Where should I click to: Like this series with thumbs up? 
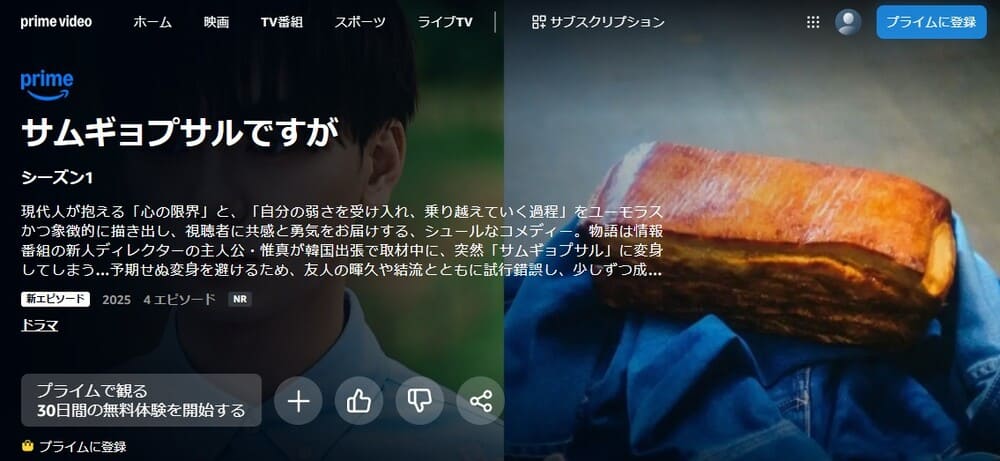pos(359,401)
